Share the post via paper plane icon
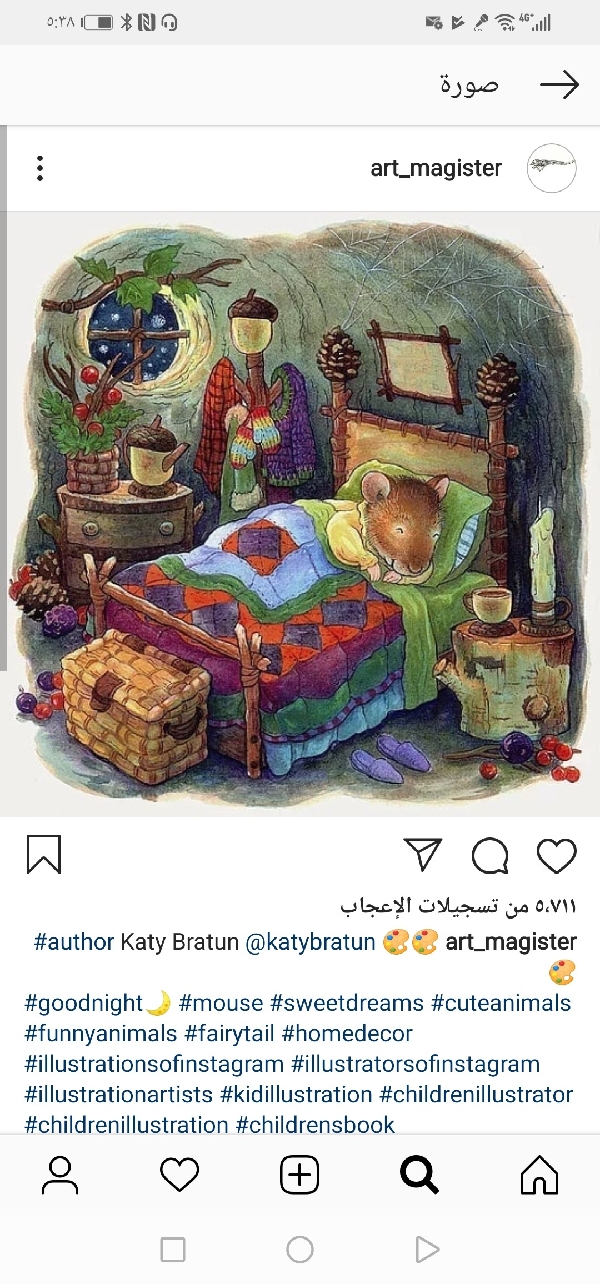 point(423,855)
